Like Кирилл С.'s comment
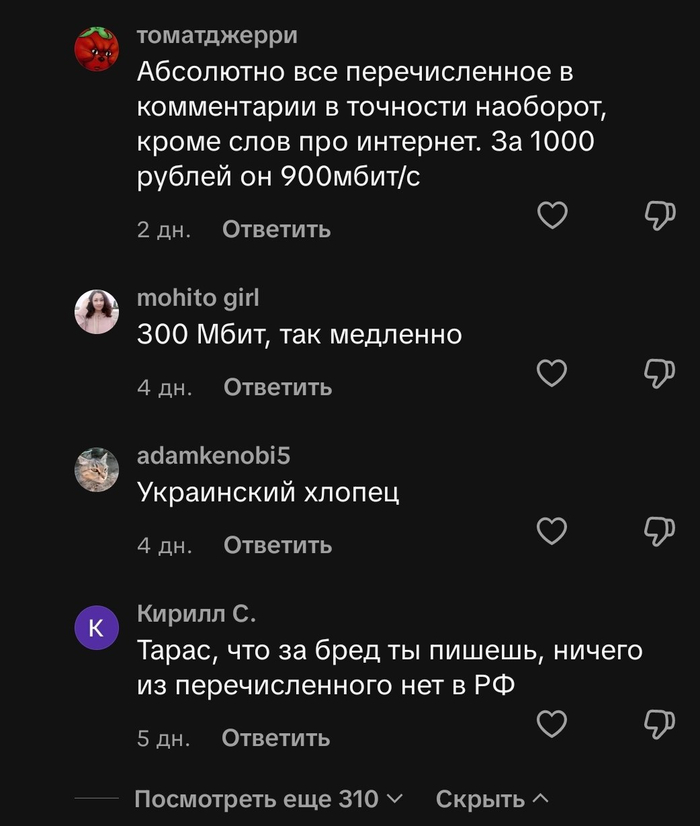This screenshot has height=826, width=700. pos(552,723)
